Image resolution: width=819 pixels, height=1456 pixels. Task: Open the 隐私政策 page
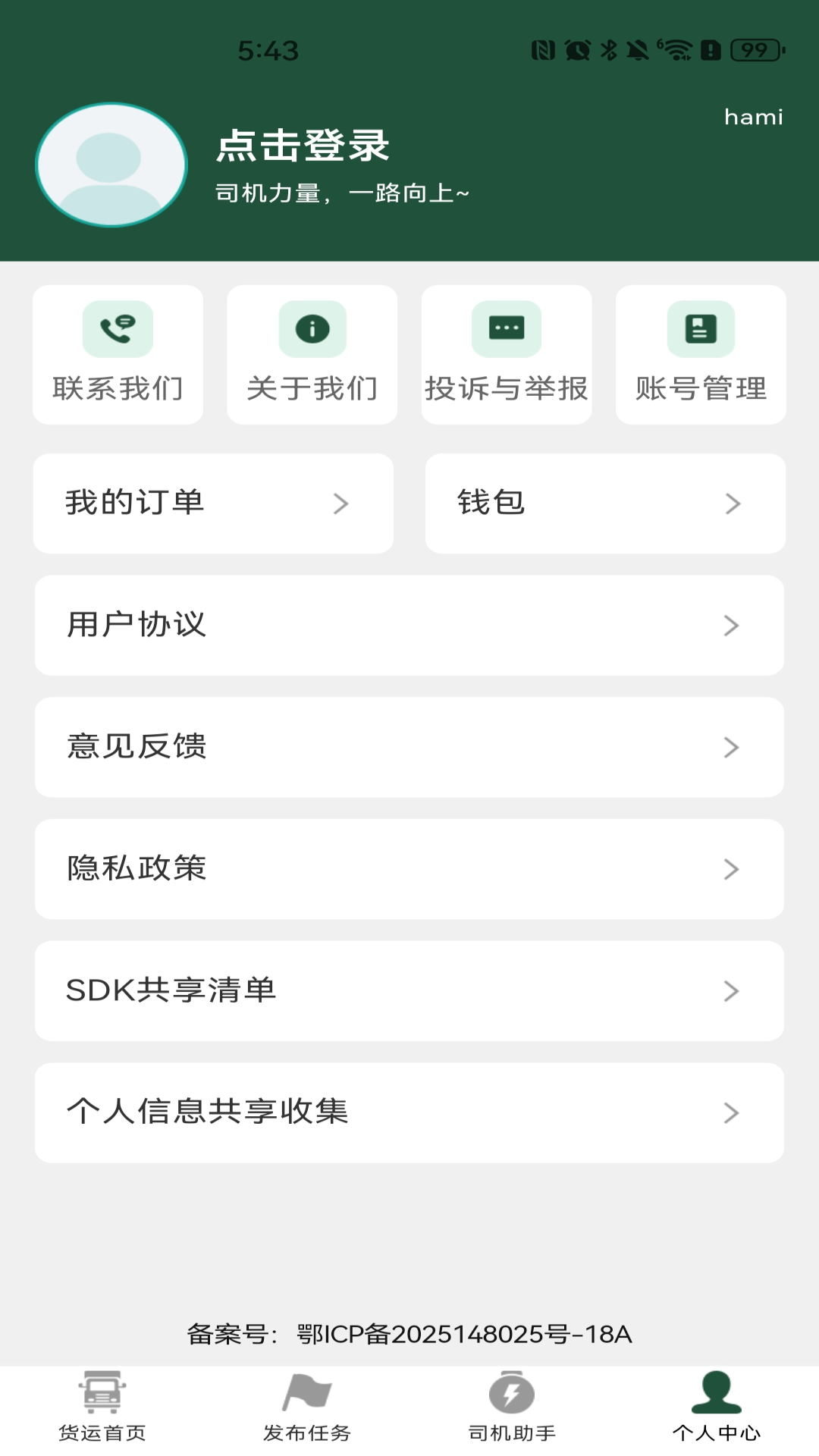(x=409, y=869)
